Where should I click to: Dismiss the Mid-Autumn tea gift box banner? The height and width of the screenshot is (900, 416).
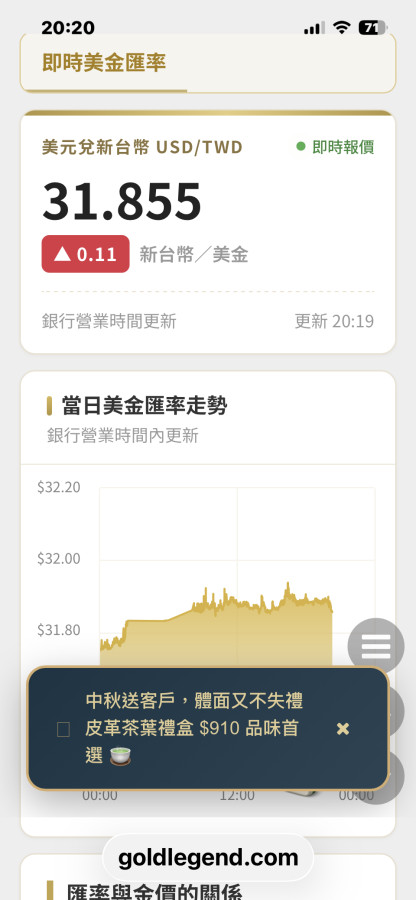pyautogui.click(x=343, y=729)
